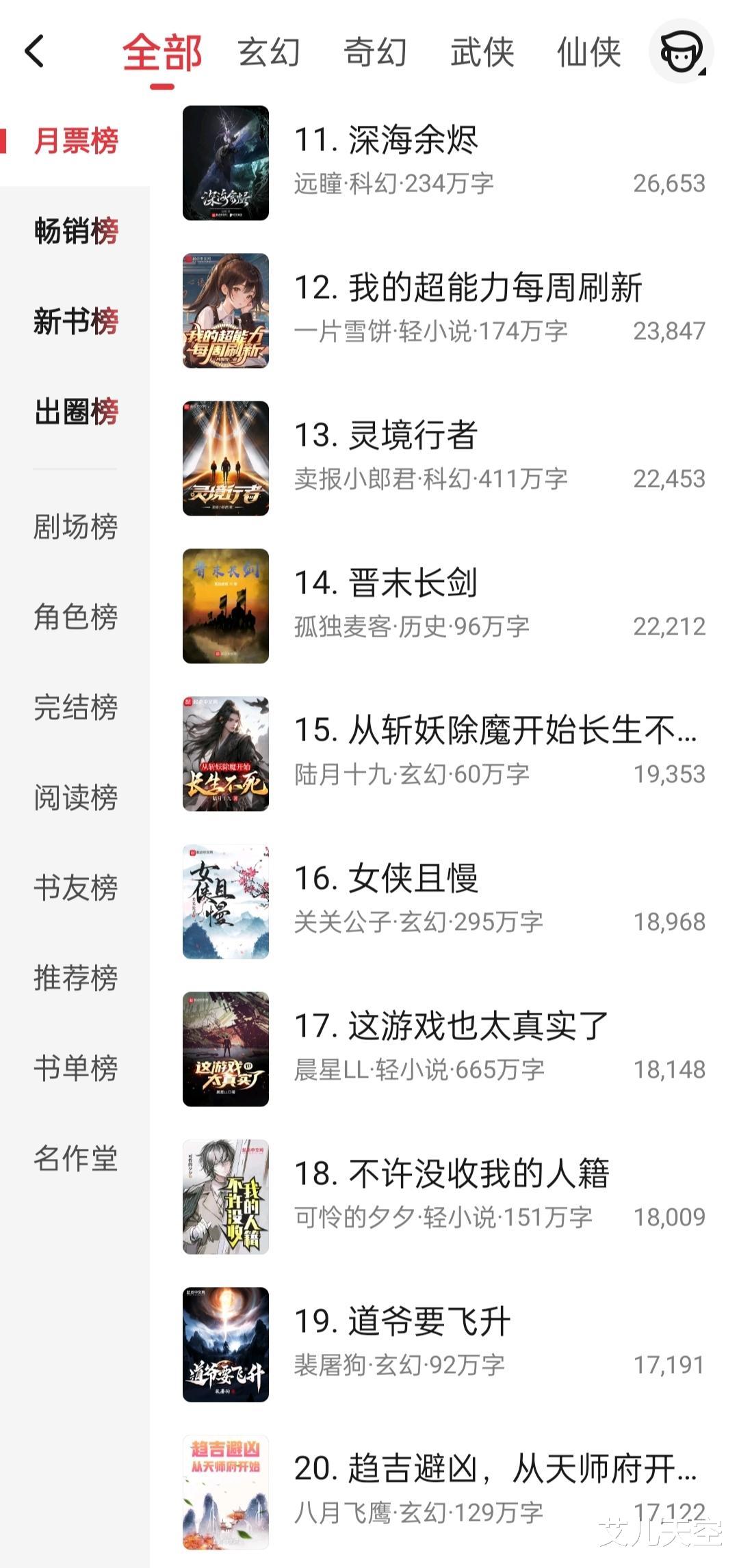Switch to 新书榜 in the sidebar
The height and width of the screenshot is (1568, 739).
tap(76, 321)
